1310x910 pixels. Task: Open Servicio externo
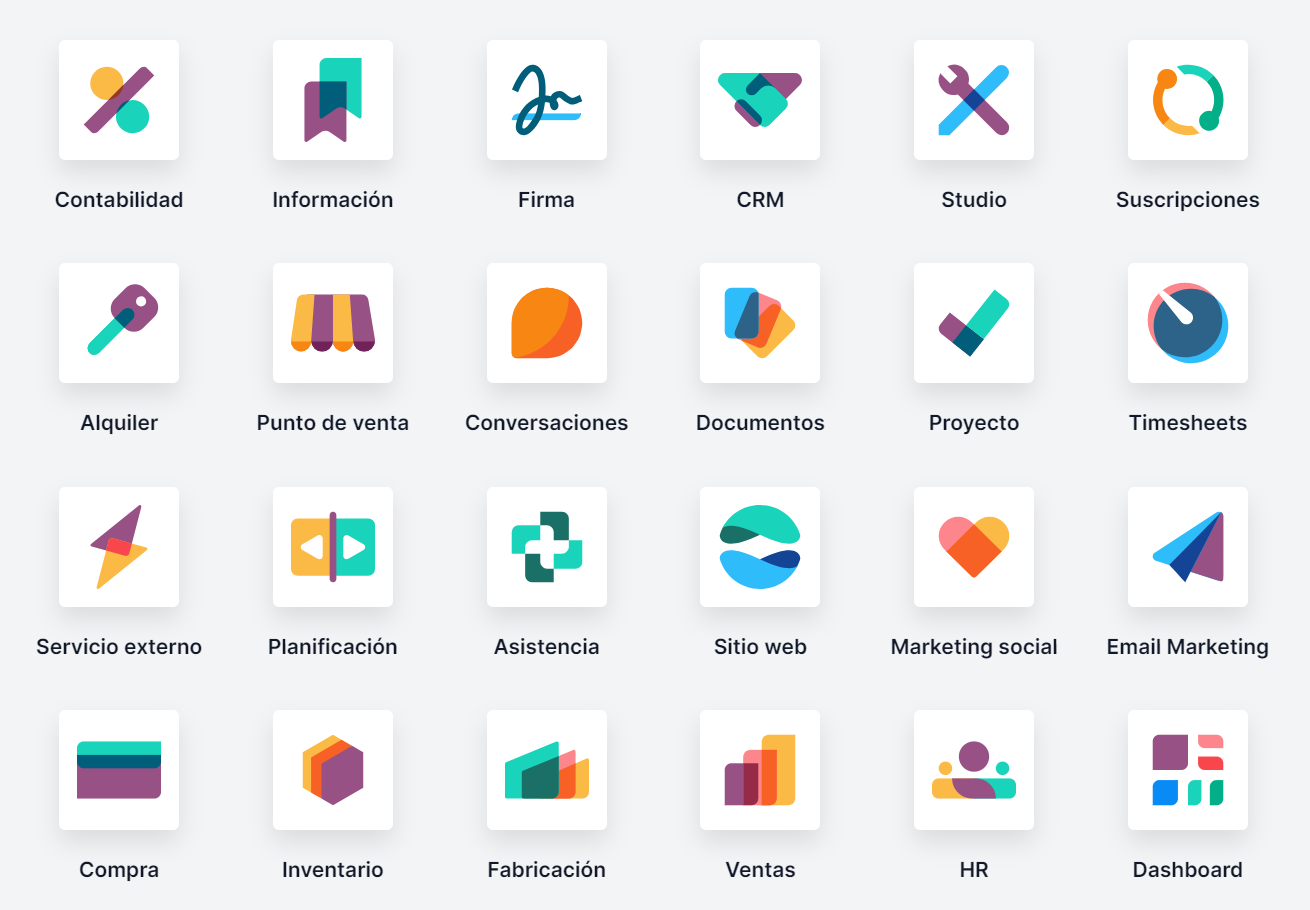119,547
